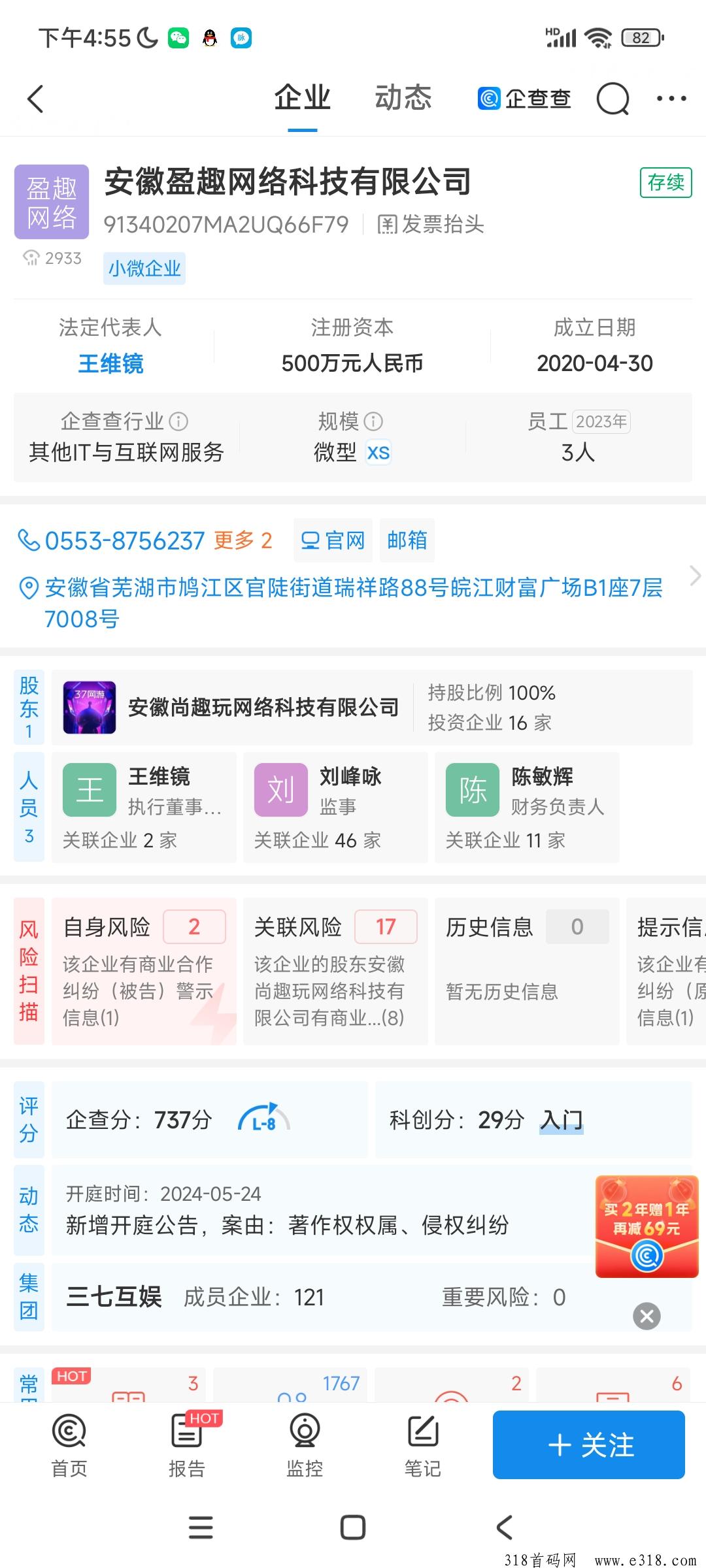Viewport: 706px width, 1568px height.
Task: Show 更多 2 phone numbers
Action: click(243, 540)
